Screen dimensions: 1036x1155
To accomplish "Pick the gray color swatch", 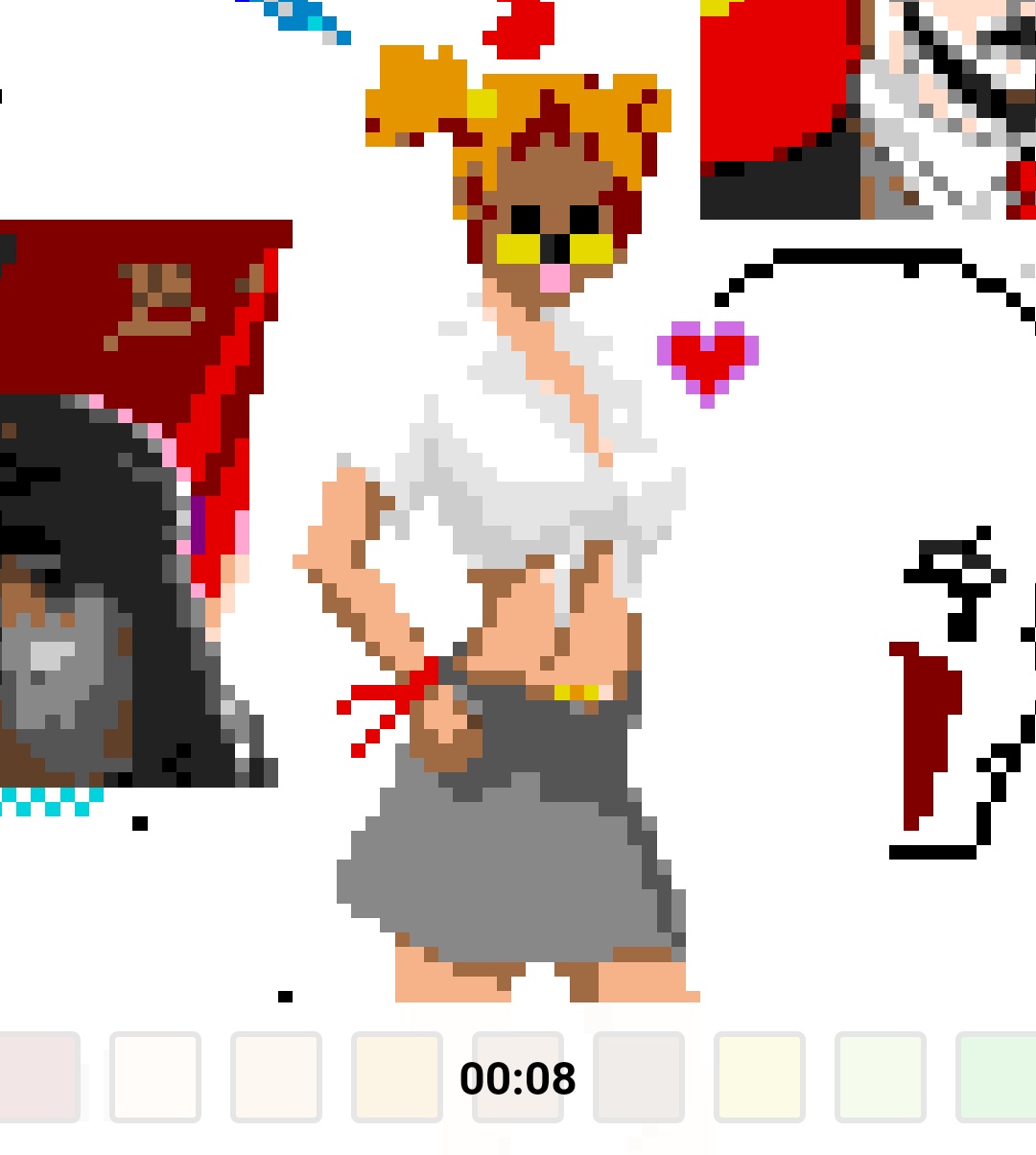I will point(639,1076).
